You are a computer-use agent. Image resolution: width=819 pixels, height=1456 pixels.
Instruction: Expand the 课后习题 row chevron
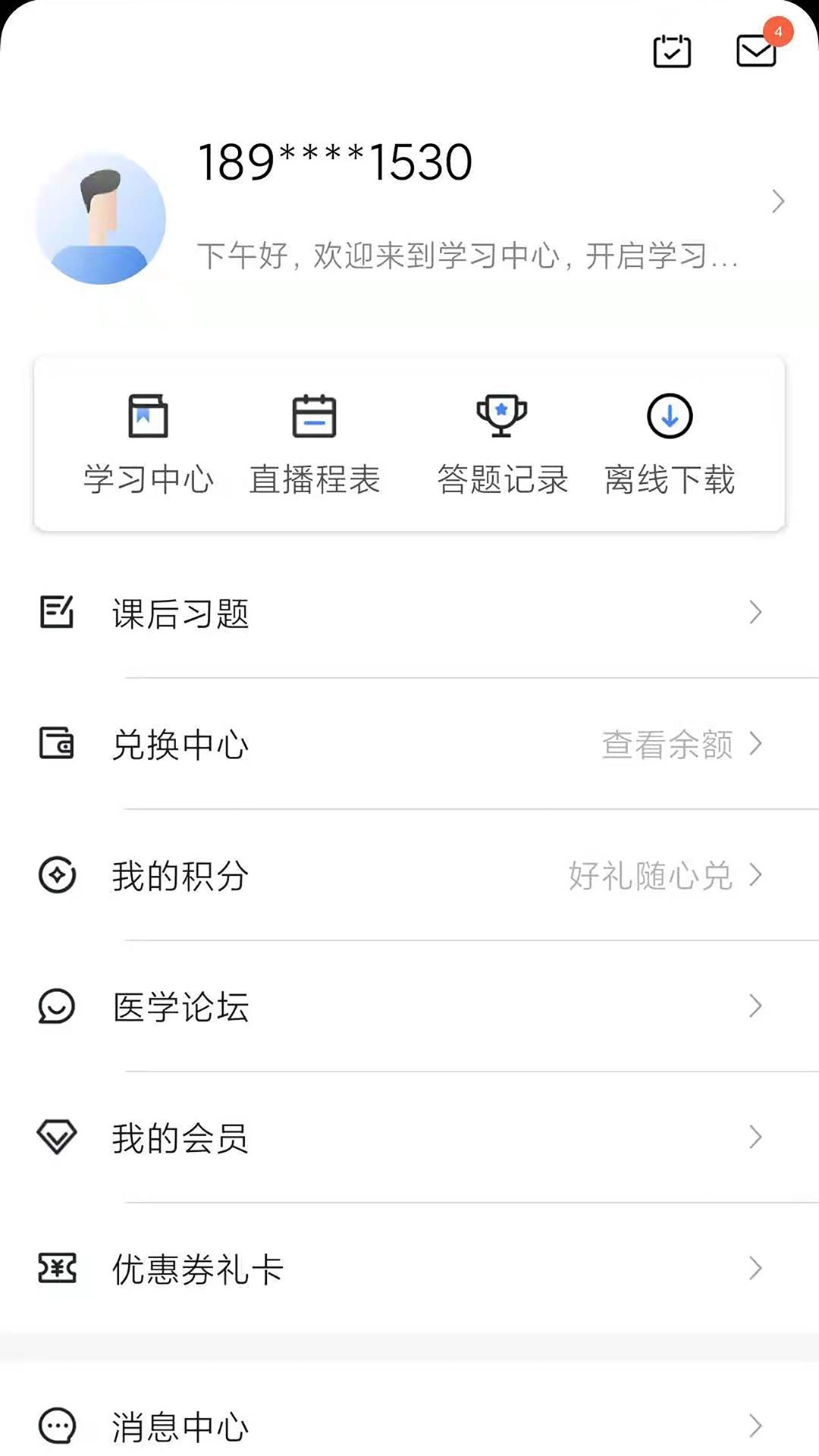click(755, 612)
